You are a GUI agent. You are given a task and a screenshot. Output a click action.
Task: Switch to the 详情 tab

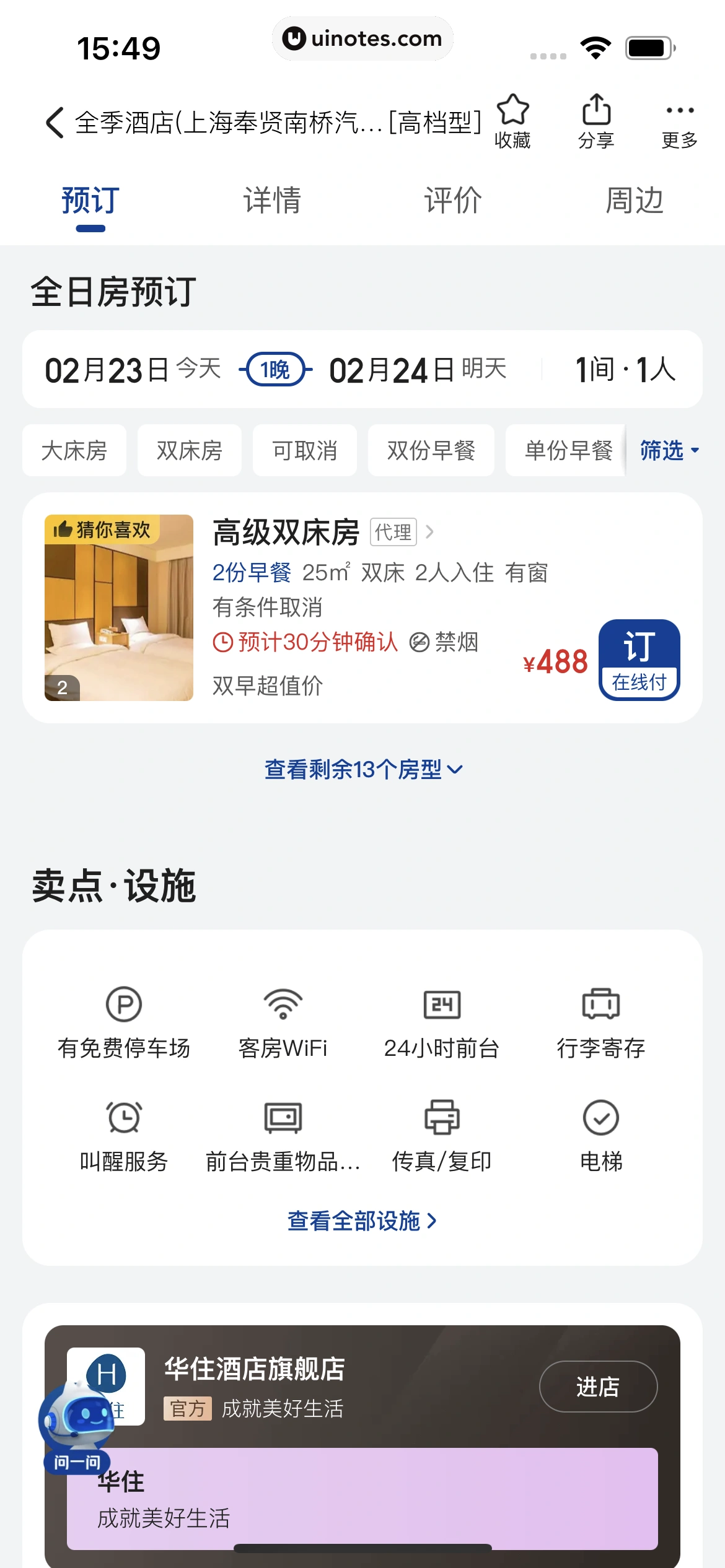272,201
